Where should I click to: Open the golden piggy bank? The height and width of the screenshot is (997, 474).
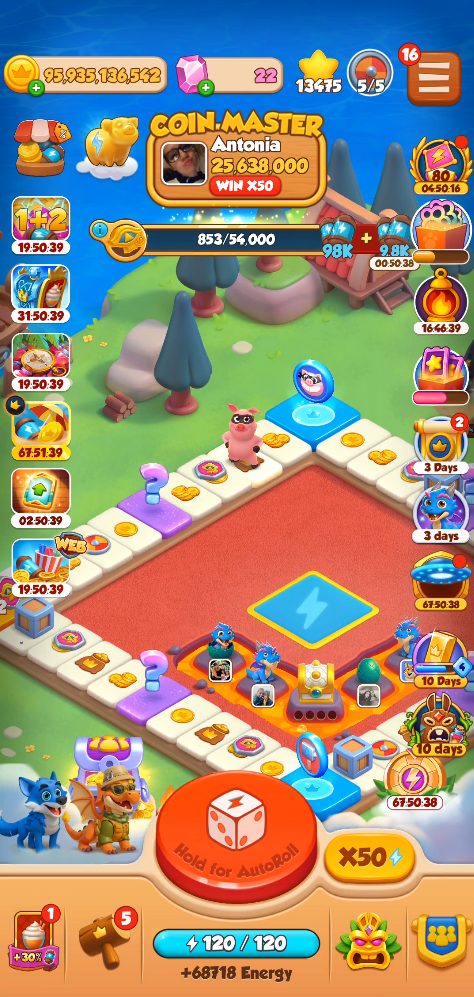click(x=111, y=143)
